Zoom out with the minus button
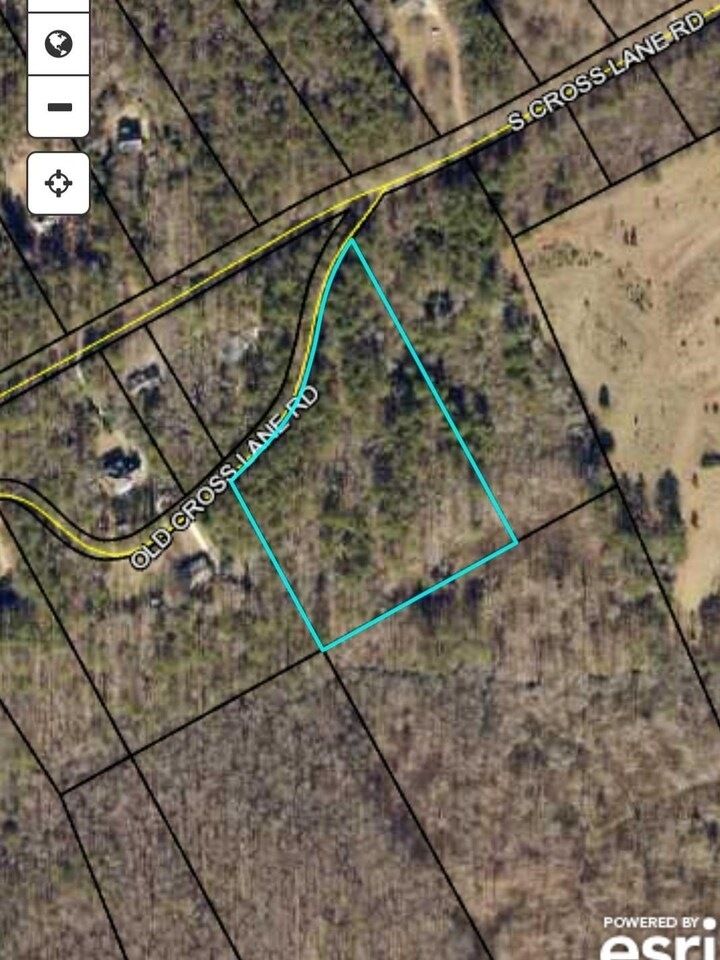Screen dimensions: 720x960 pos(59,106)
